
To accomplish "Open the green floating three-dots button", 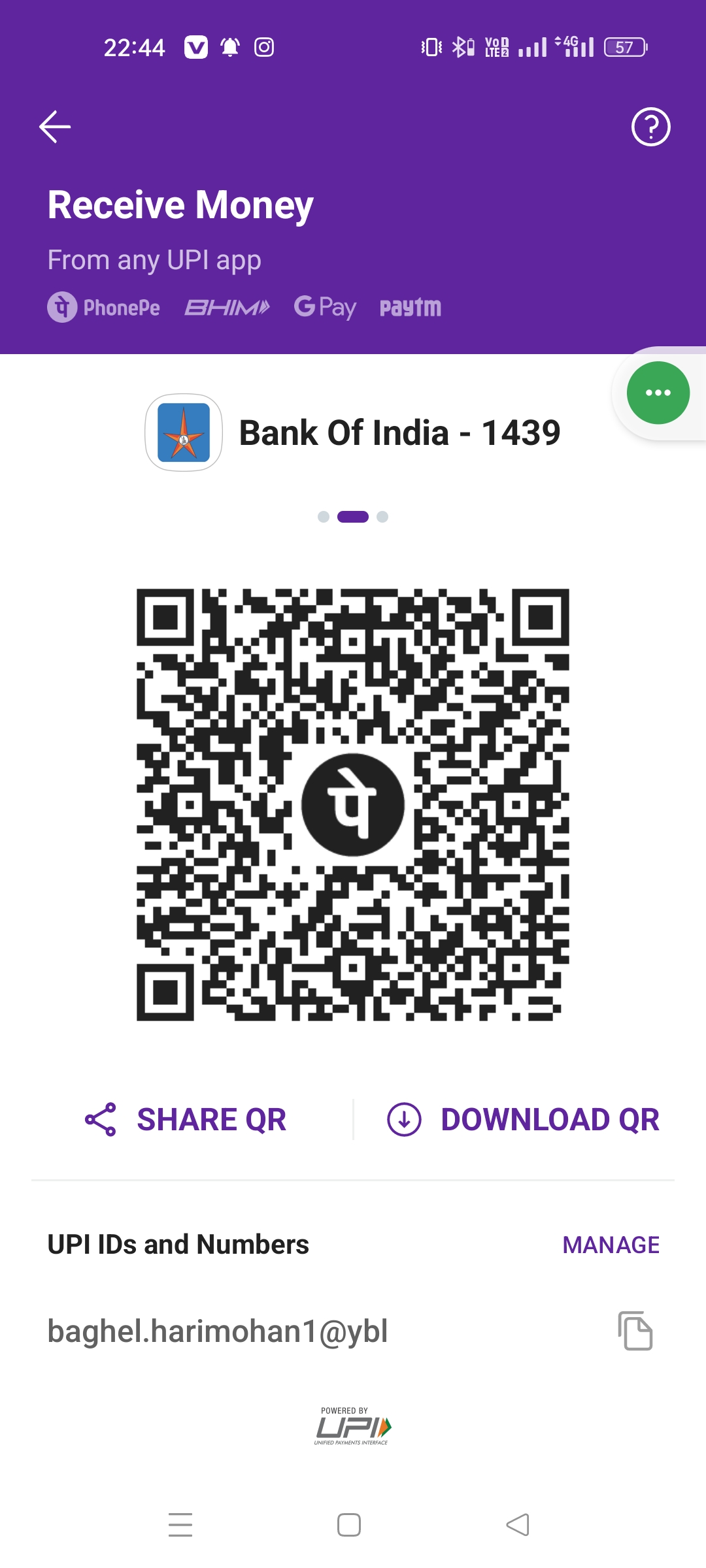I will pos(658,393).
